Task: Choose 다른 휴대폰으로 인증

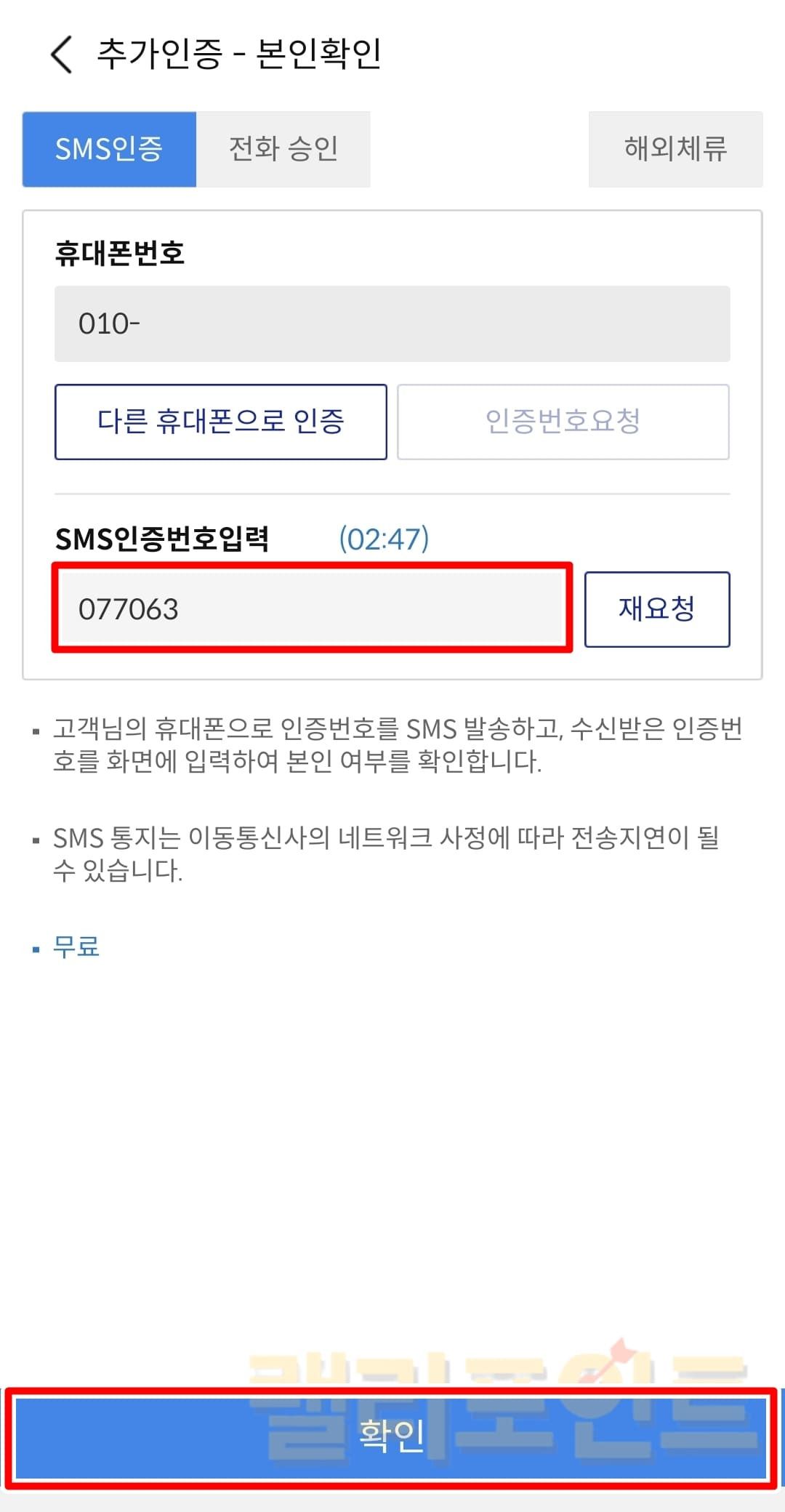Action: [221, 422]
